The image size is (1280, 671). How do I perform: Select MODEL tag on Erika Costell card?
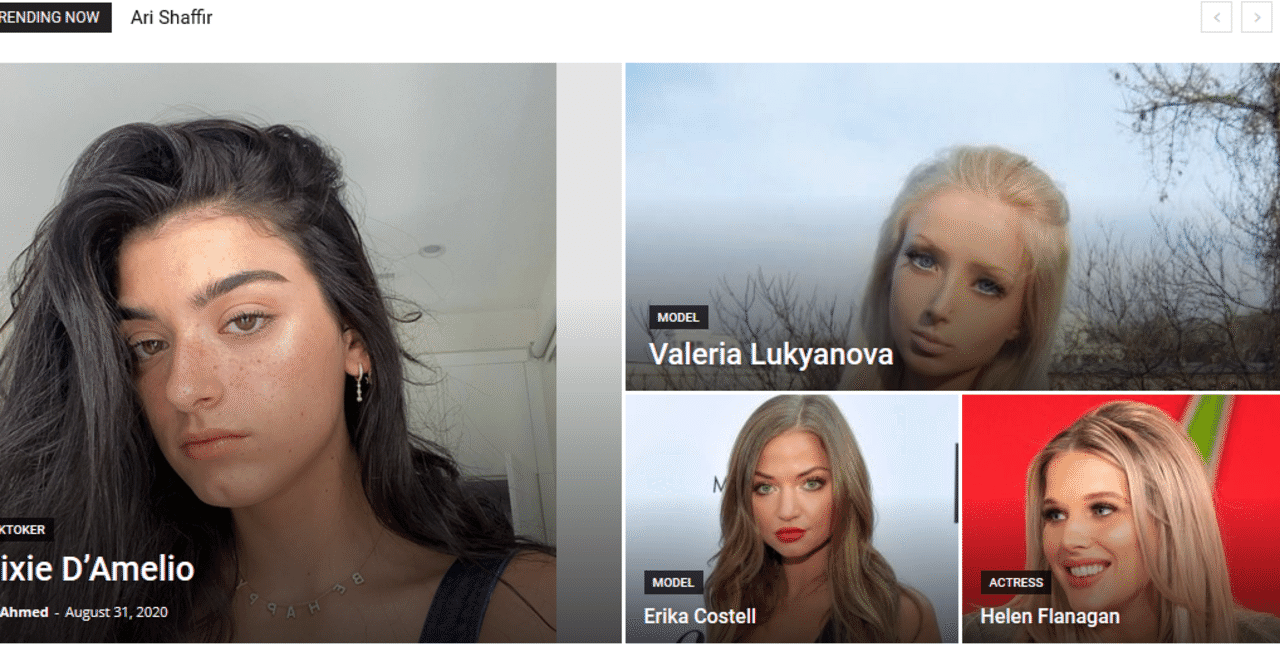(673, 582)
